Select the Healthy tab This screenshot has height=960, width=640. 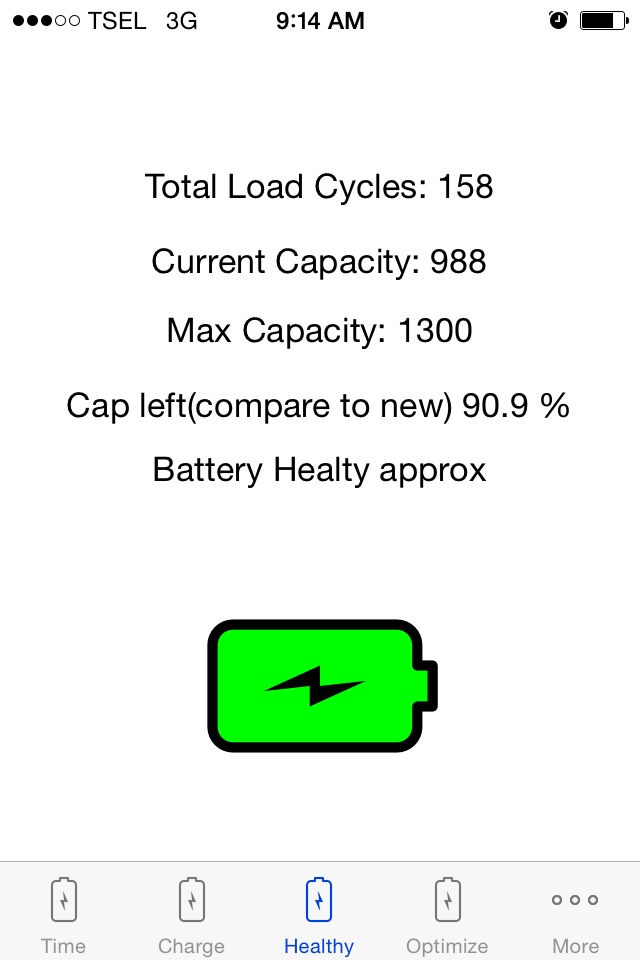(319, 912)
